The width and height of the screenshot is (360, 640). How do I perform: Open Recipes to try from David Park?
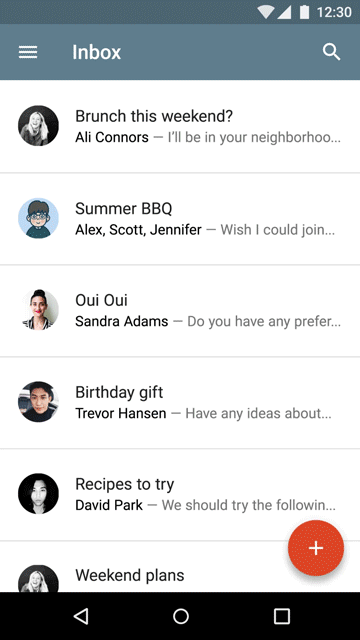[180, 494]
